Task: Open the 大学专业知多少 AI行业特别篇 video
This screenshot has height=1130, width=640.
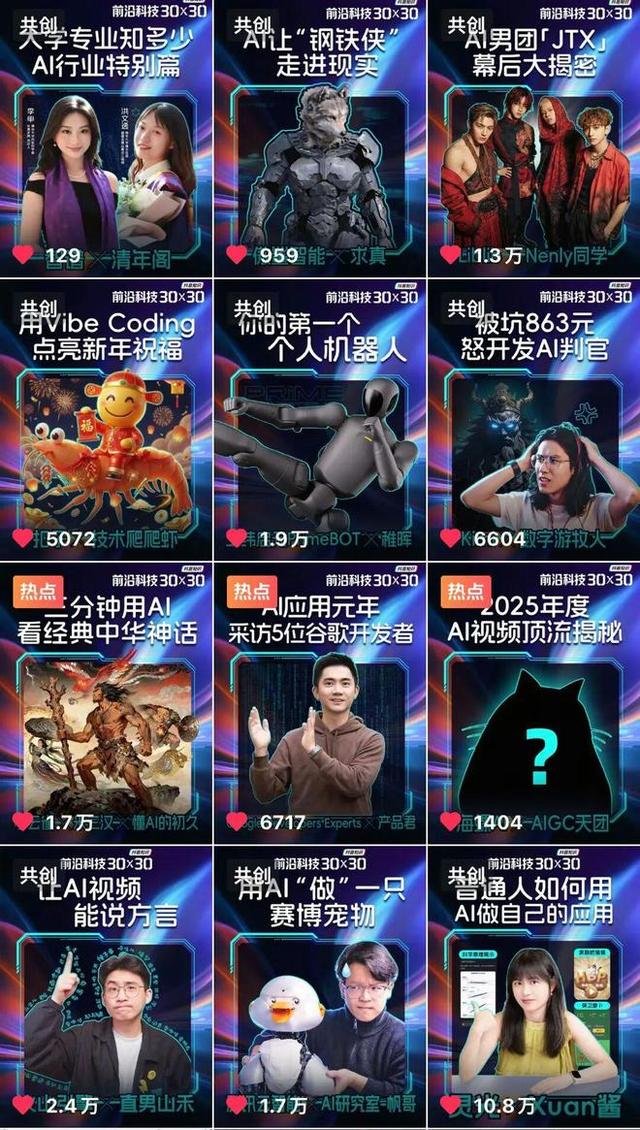Action: coord(106,150)
